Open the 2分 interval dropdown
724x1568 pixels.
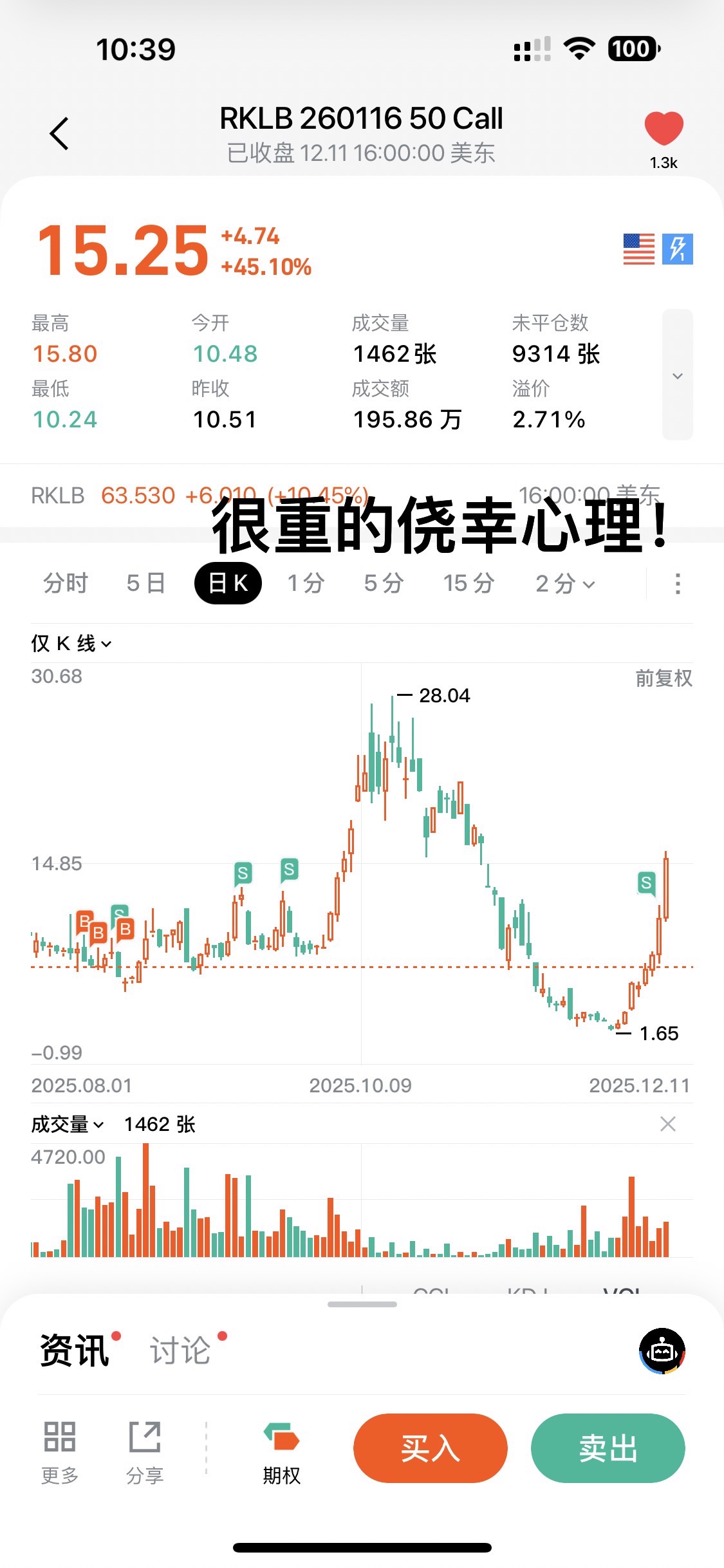(565, 584)
